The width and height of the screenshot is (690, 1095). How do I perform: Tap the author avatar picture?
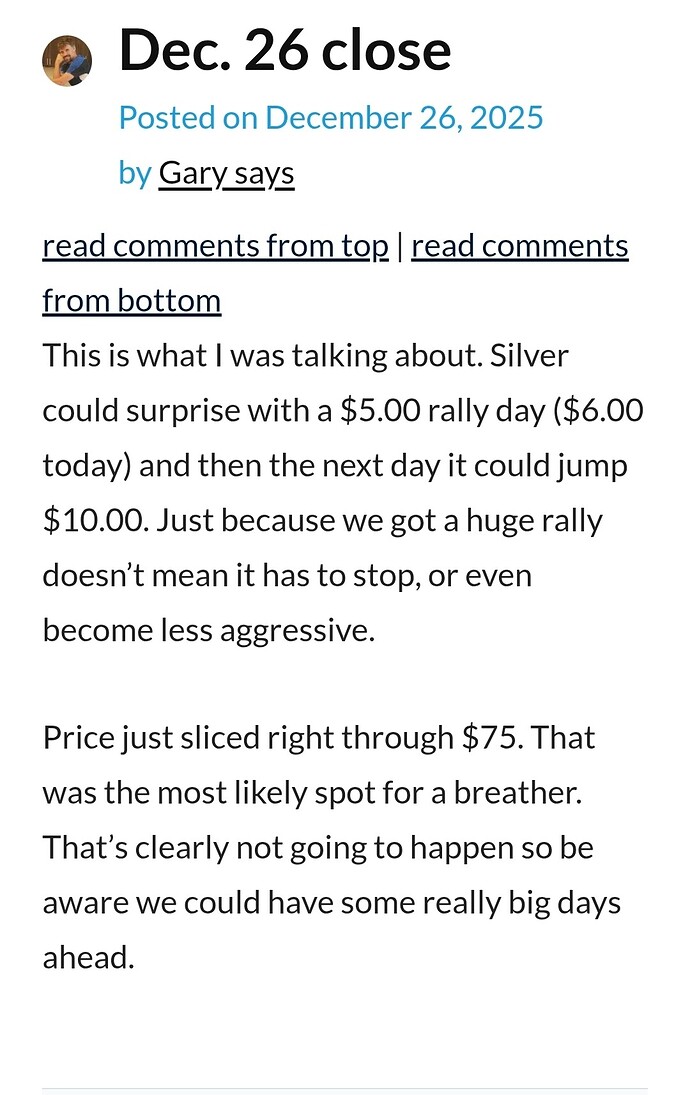[x=66, y=62]
